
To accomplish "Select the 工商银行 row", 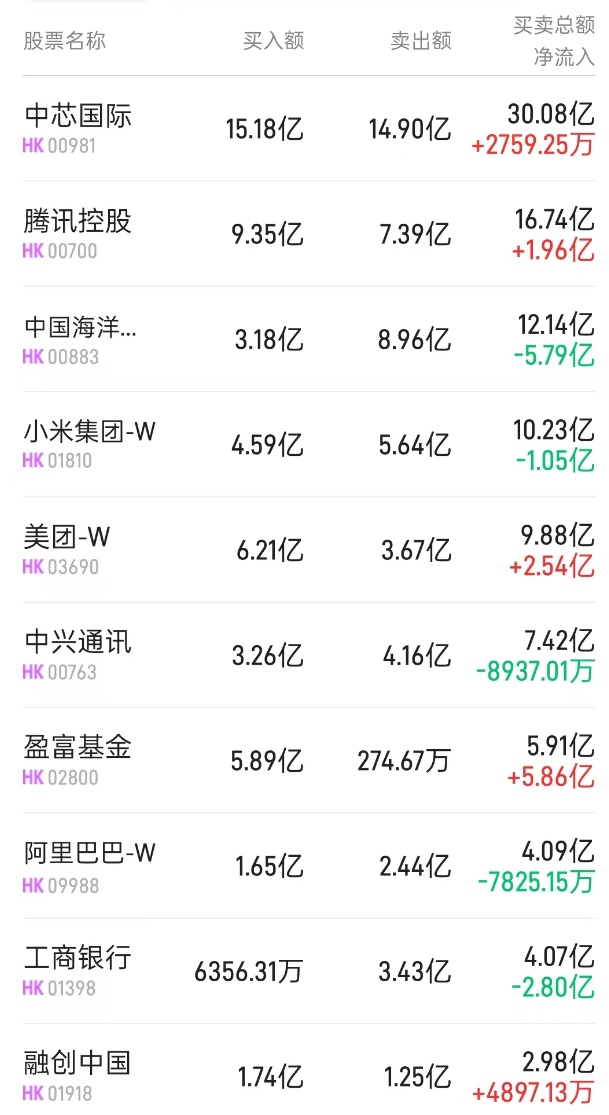I will (x=78, y=958).
